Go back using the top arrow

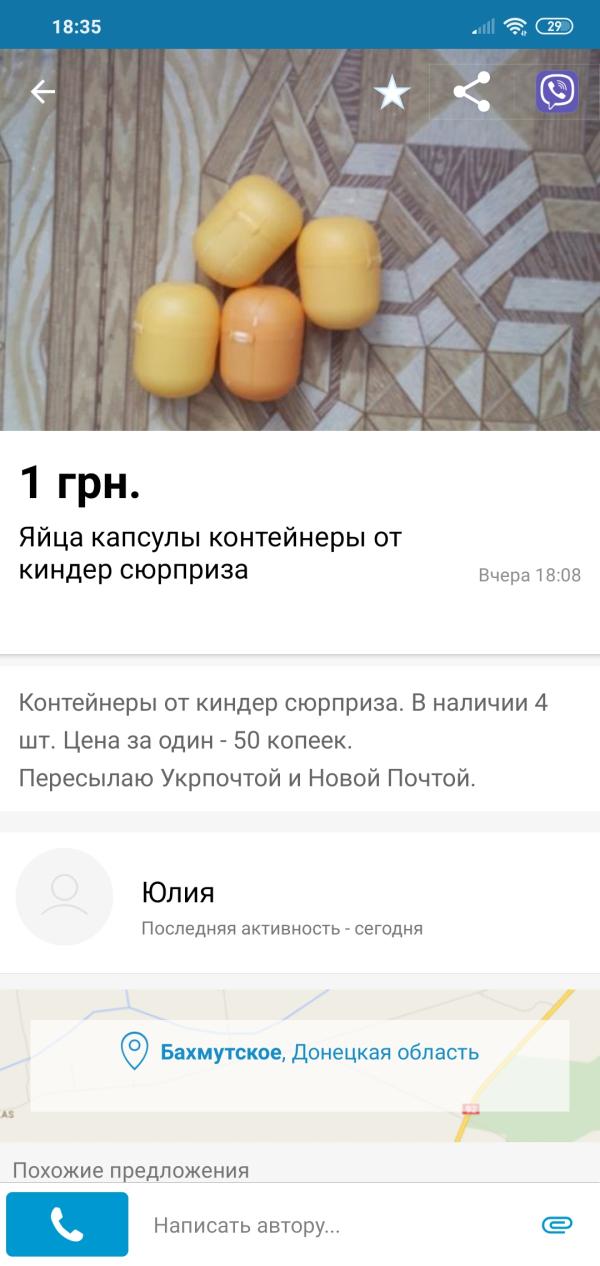[42, 92]
